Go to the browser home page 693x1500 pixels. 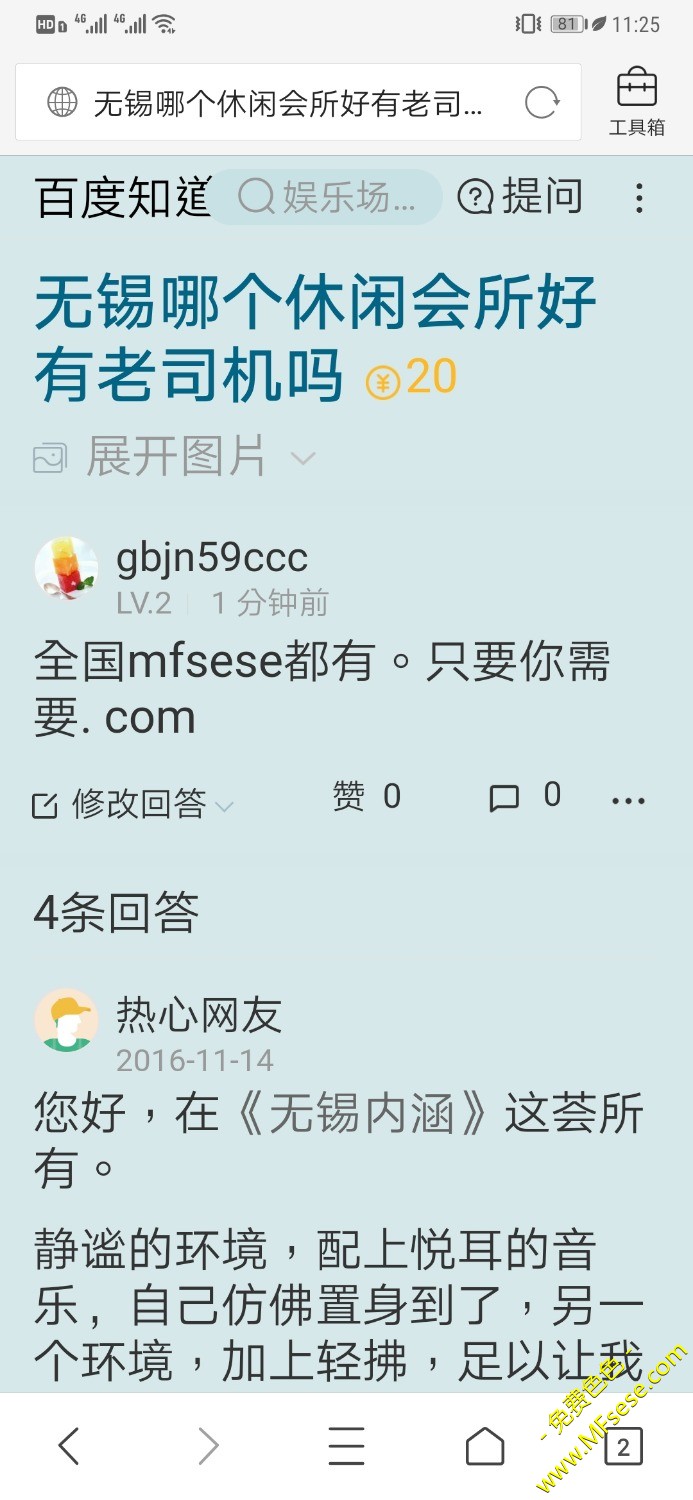coord(485,1446)
